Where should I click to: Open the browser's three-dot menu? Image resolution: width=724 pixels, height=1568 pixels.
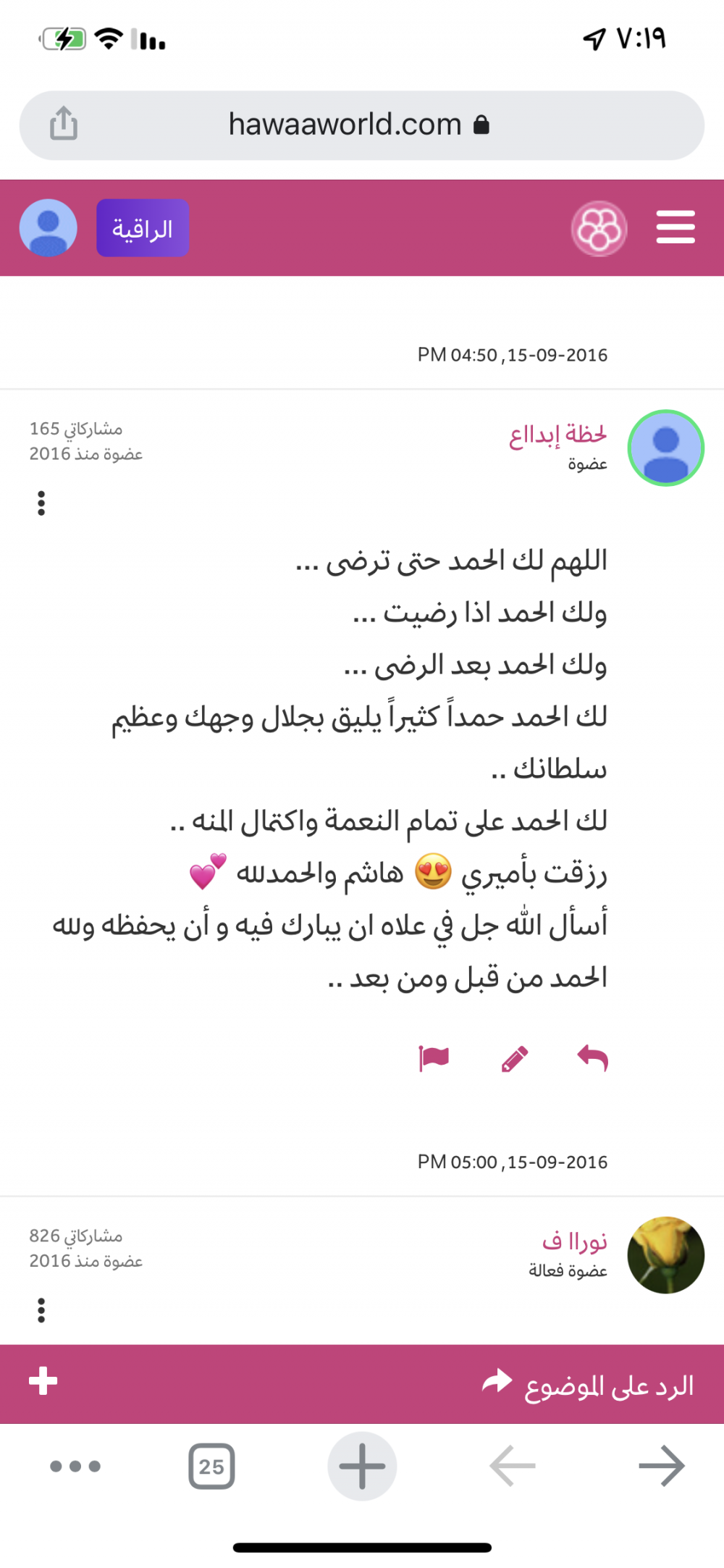tap(75, 1467)
